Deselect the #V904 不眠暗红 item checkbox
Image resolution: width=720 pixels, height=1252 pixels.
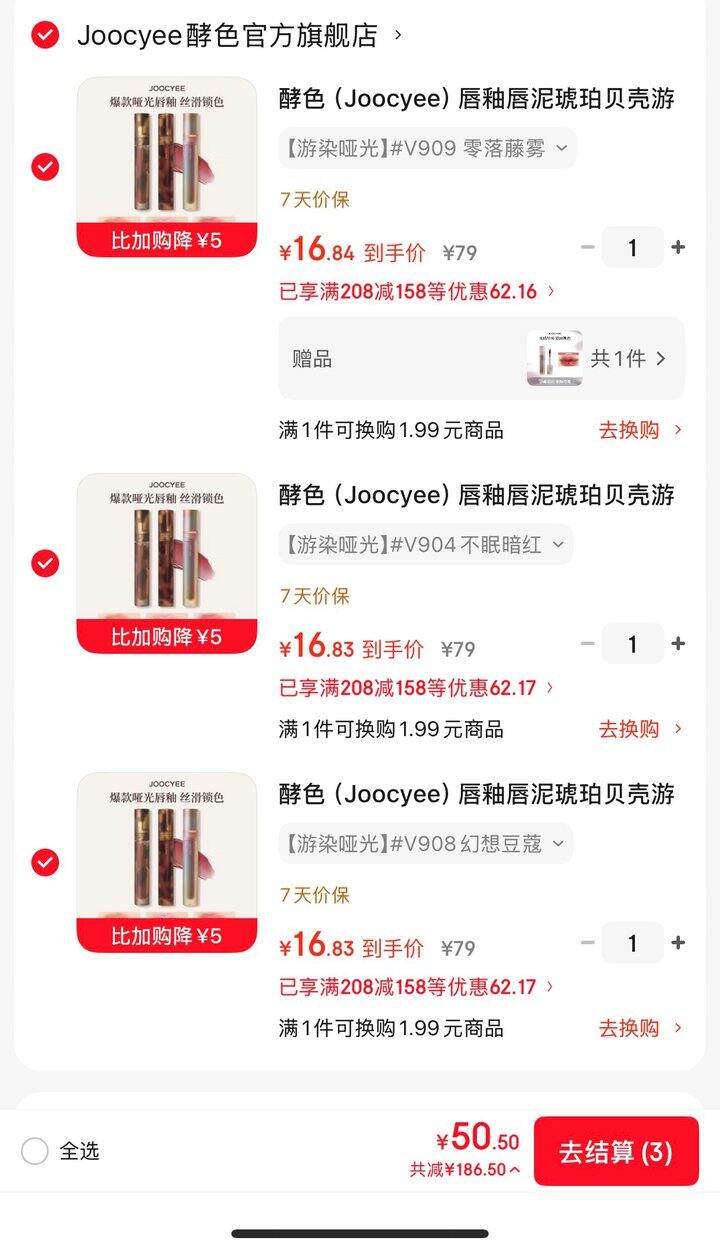[45, 563]
